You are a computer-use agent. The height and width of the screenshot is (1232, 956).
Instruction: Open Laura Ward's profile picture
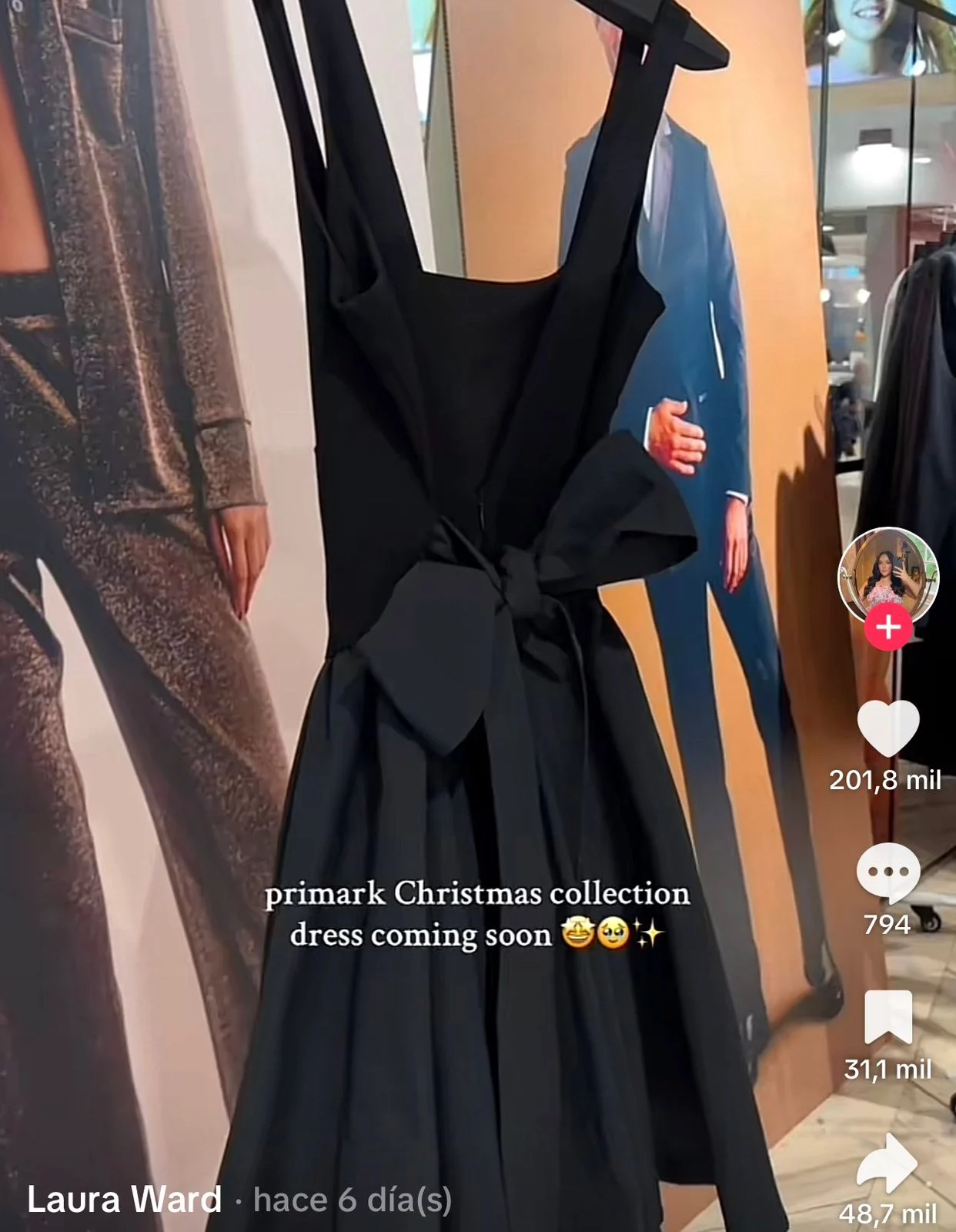[887, 575]
